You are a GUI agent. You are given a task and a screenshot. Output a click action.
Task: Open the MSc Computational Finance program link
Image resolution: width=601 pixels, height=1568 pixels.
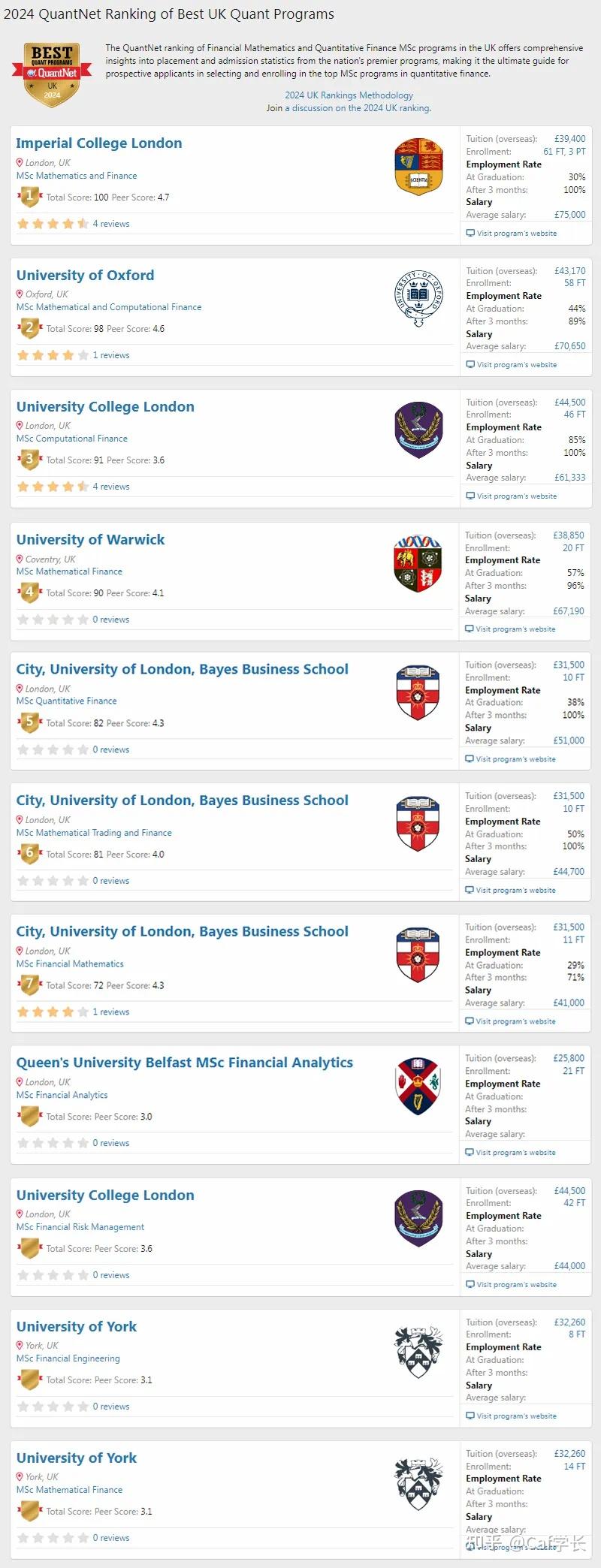pyautogui.click(x=72, y=439)
